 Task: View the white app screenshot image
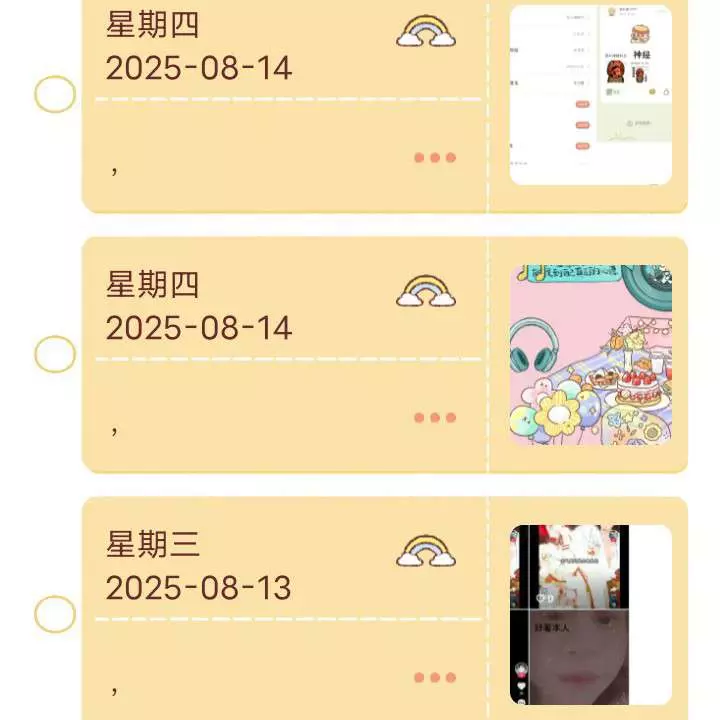click(x=590, y=95)
